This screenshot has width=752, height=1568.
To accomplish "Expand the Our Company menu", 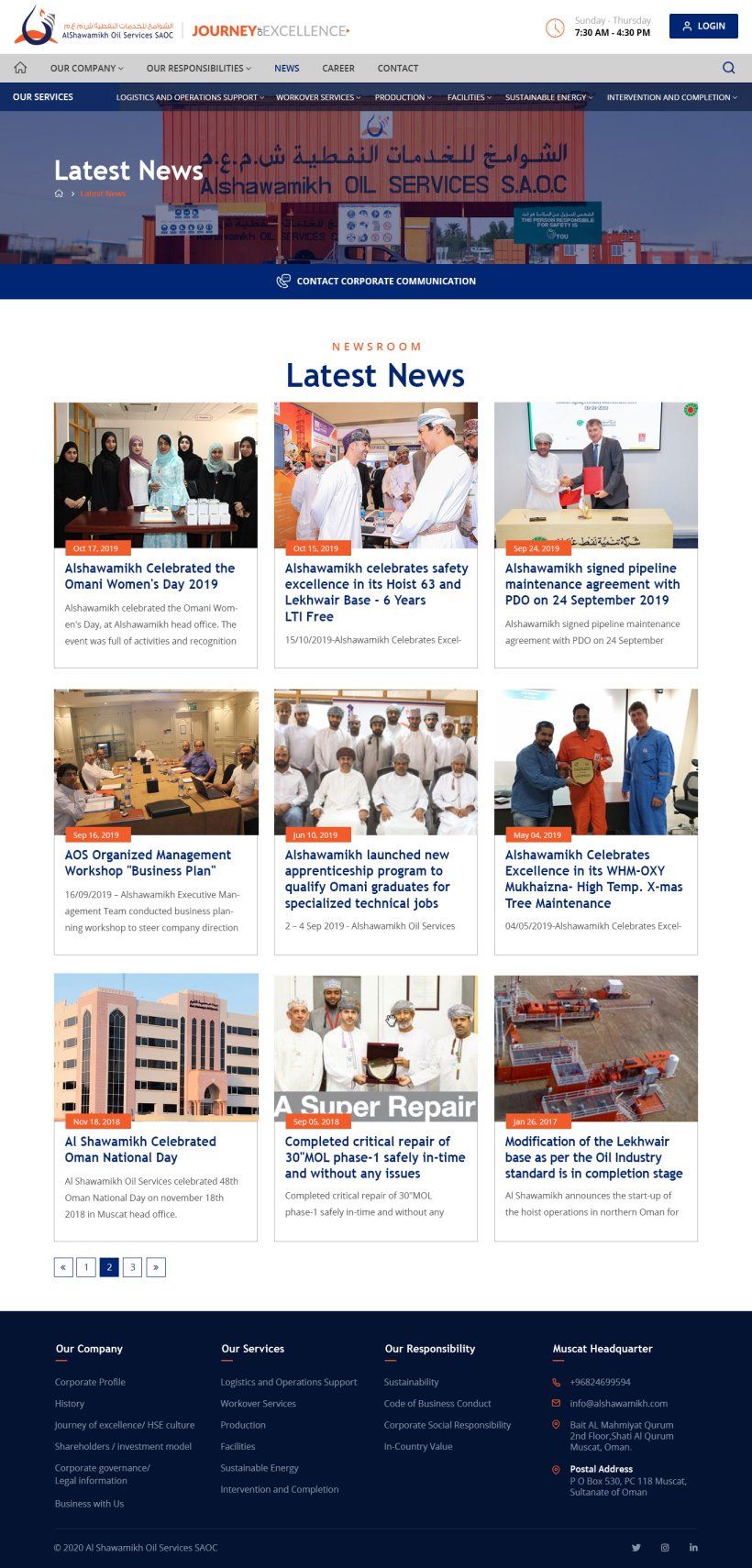I will point(86,68).
